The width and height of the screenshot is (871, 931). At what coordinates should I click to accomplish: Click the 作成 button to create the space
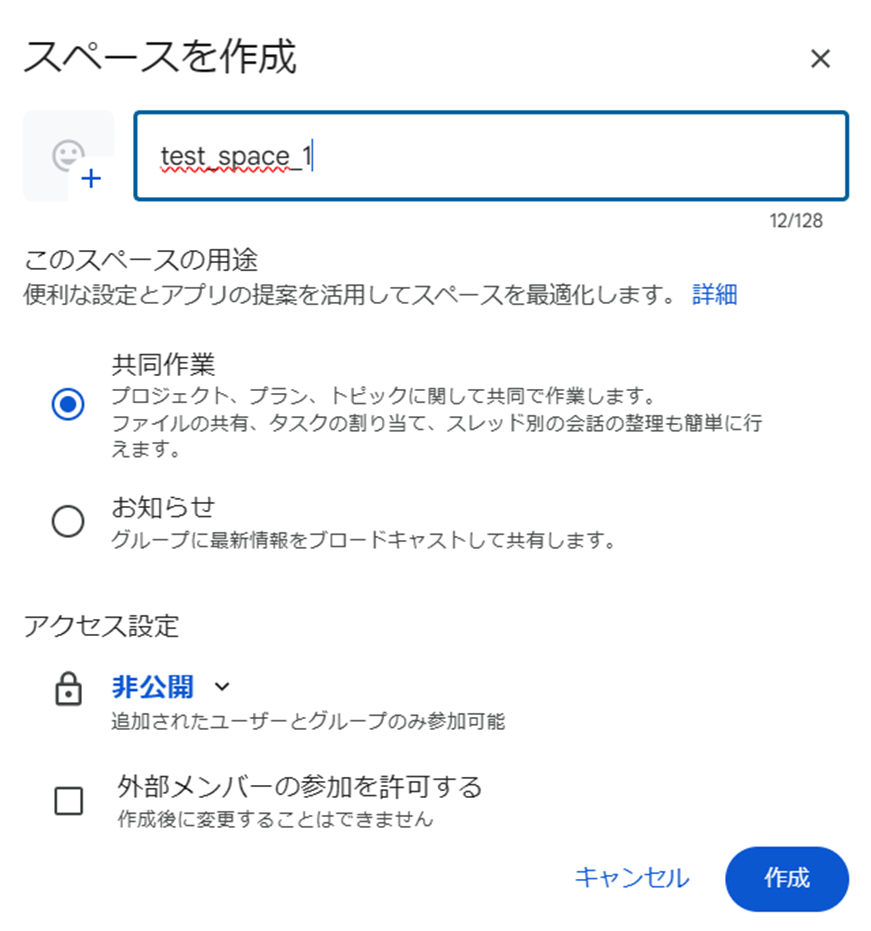[x=787, y=879]
